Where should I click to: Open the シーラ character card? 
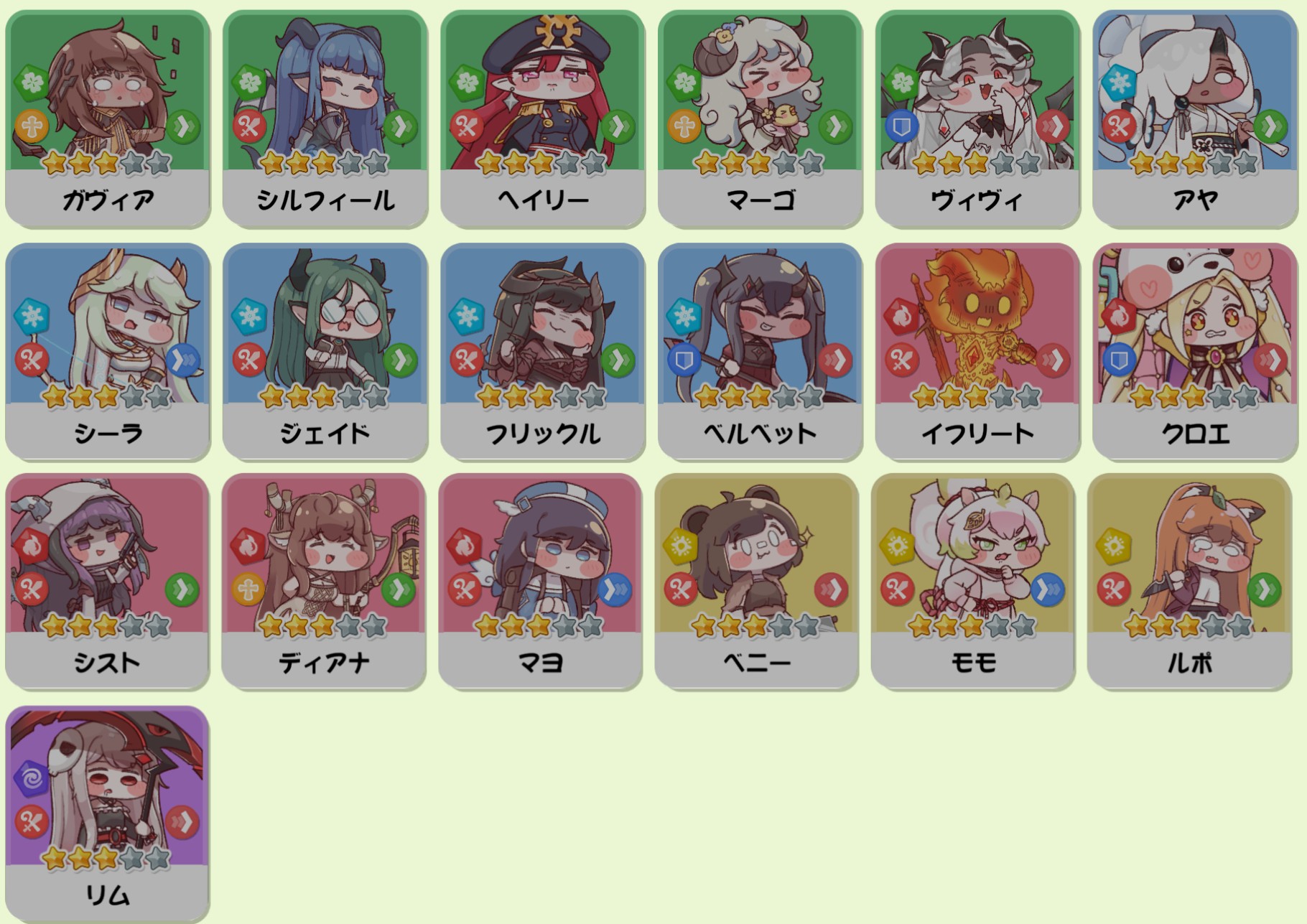pyautogui.click(x=108, y=352)
